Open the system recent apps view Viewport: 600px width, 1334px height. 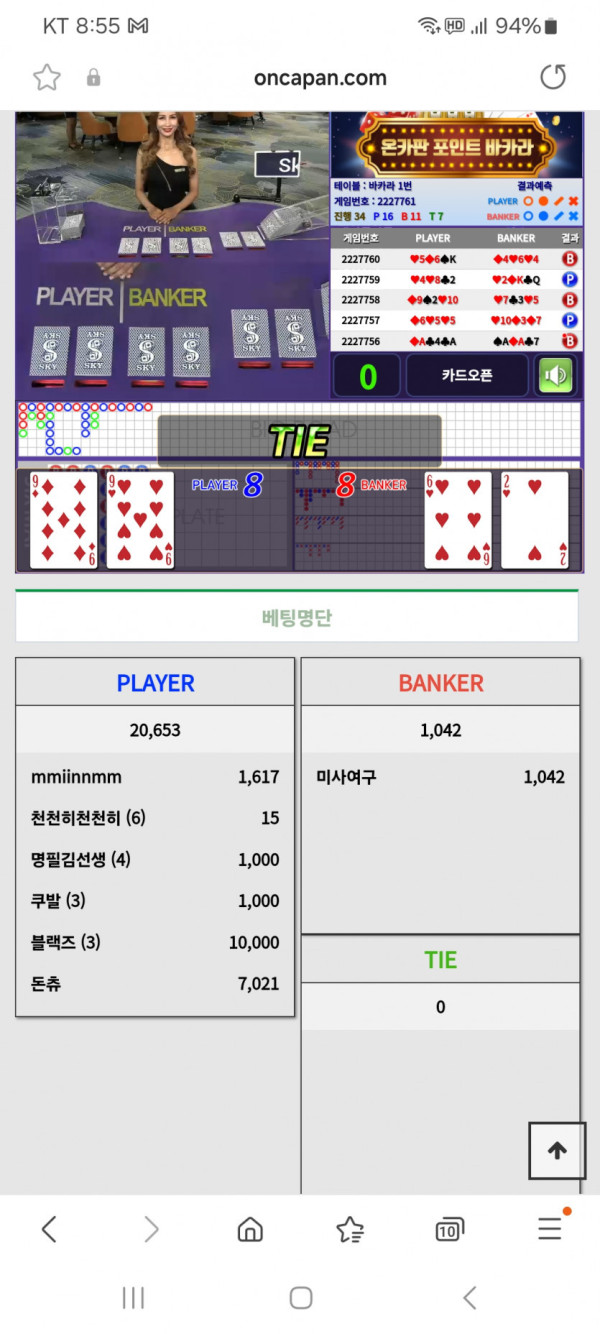click(133, 1298)
